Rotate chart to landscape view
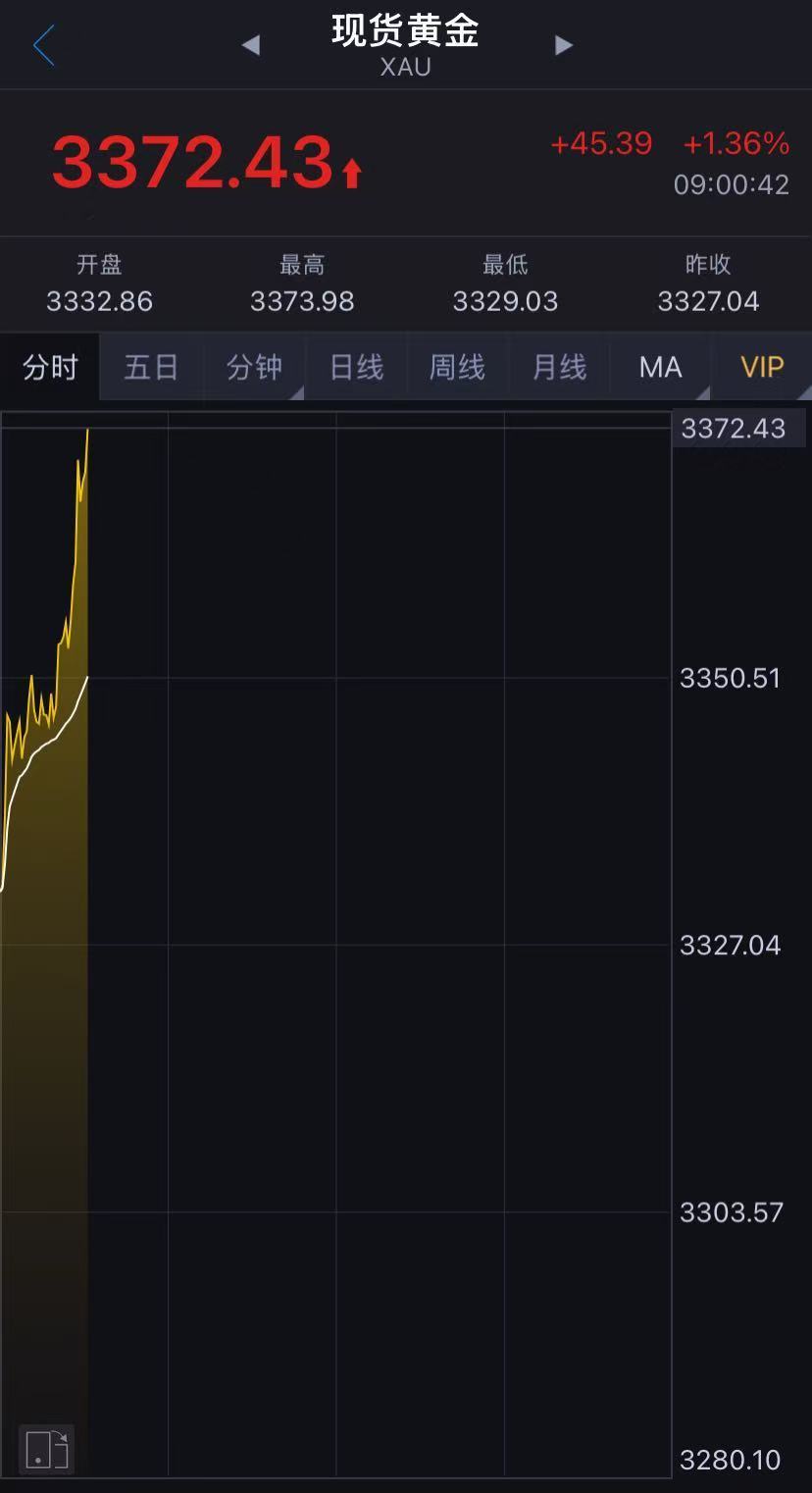 (x=46, y=1448)
